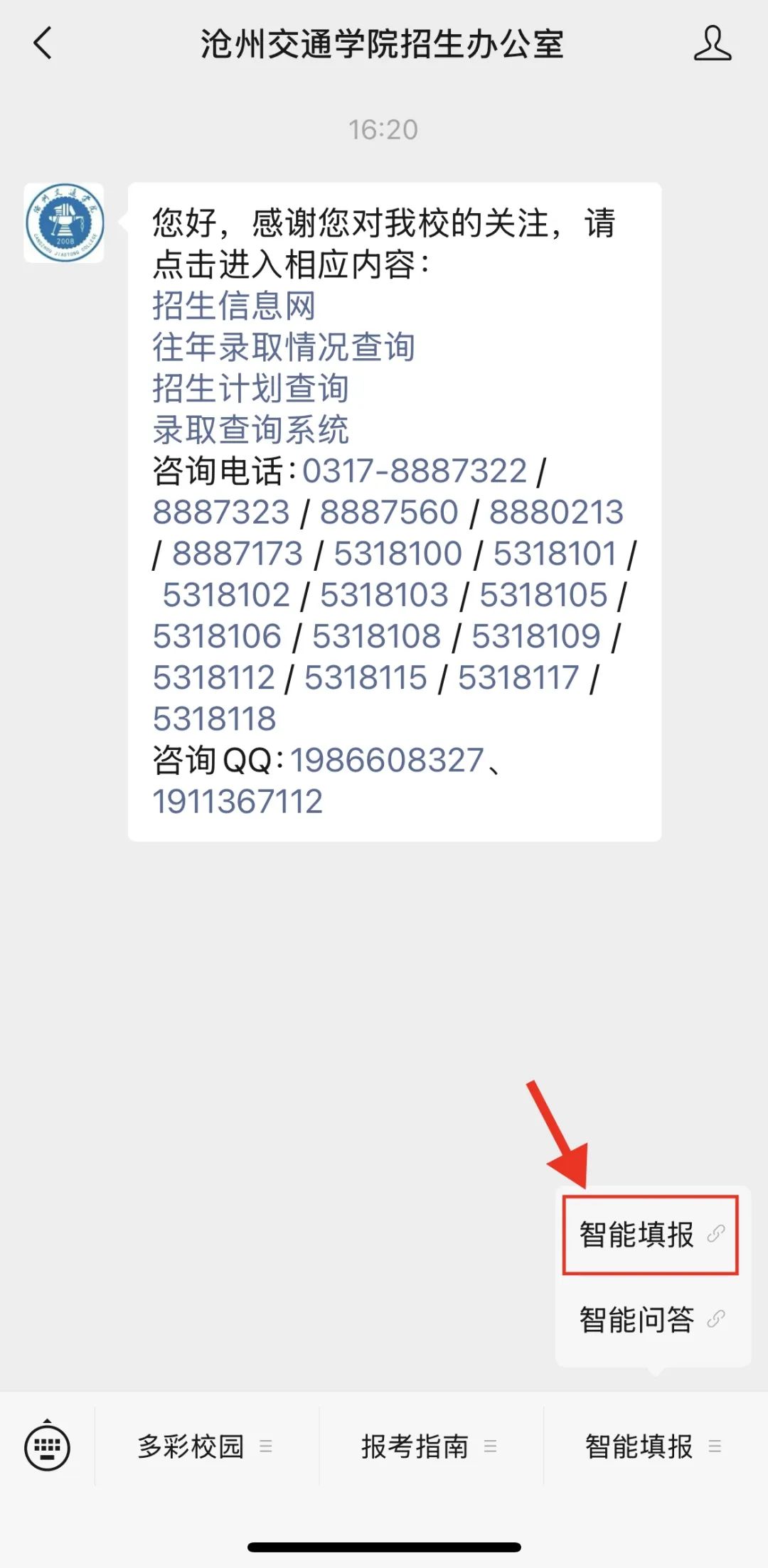
Task: Switch to keyboard input mode
Action: (47, 1446)
